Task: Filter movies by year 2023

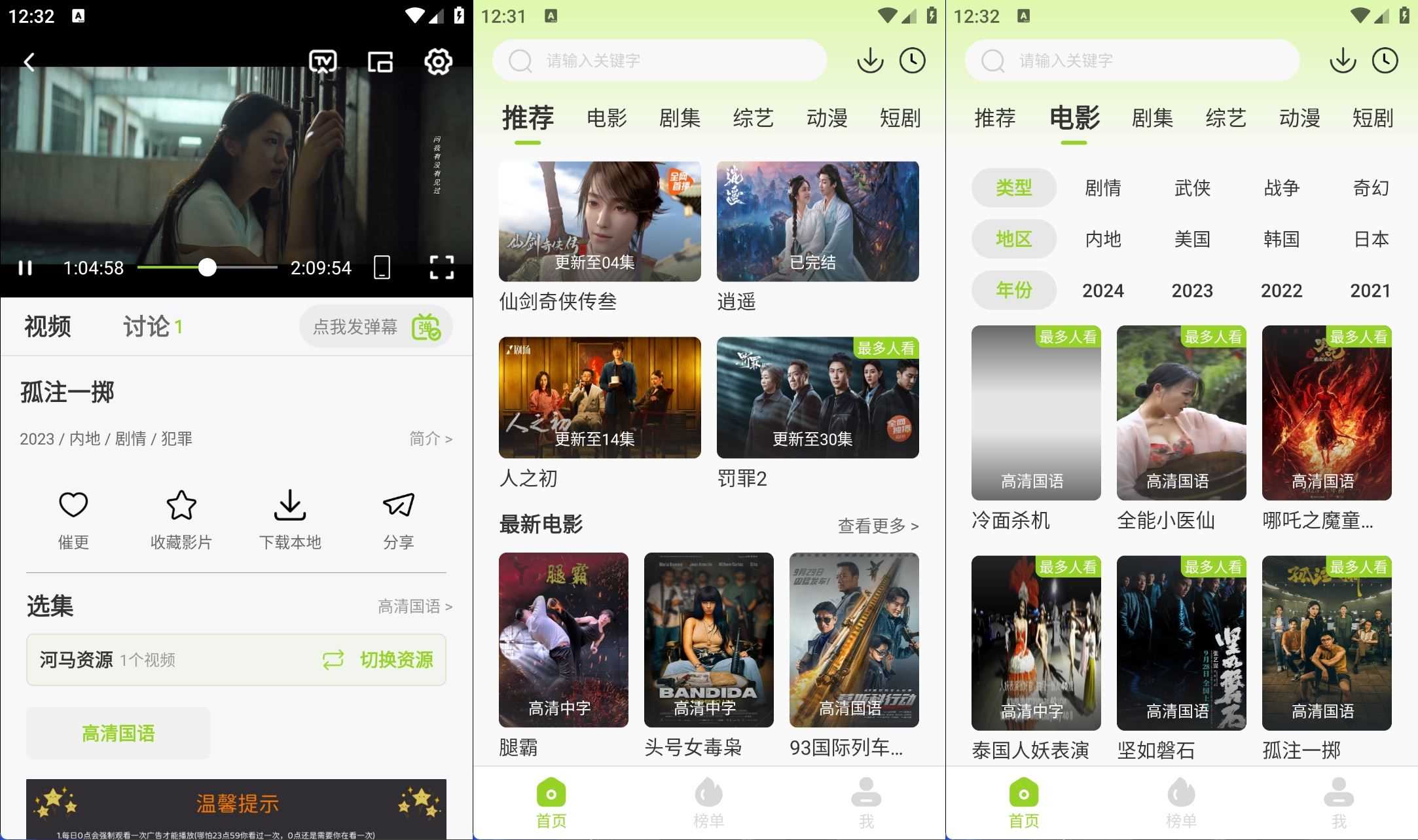Action: [1192, 291]
